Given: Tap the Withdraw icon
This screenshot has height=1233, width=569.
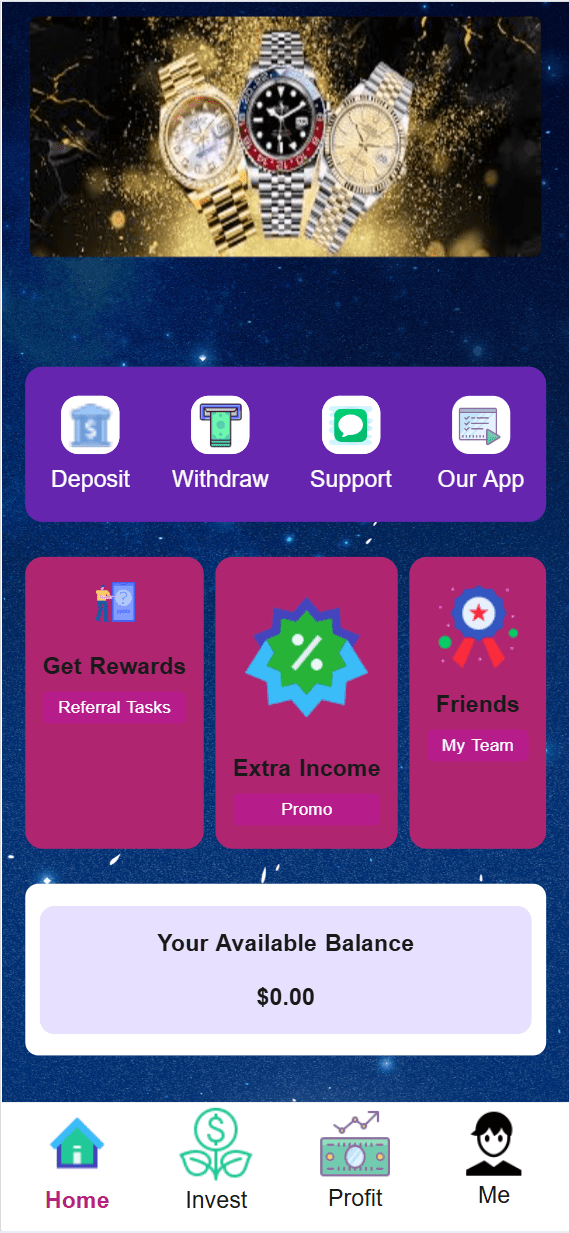Looking at the screenshot, I should coord(220,425).
